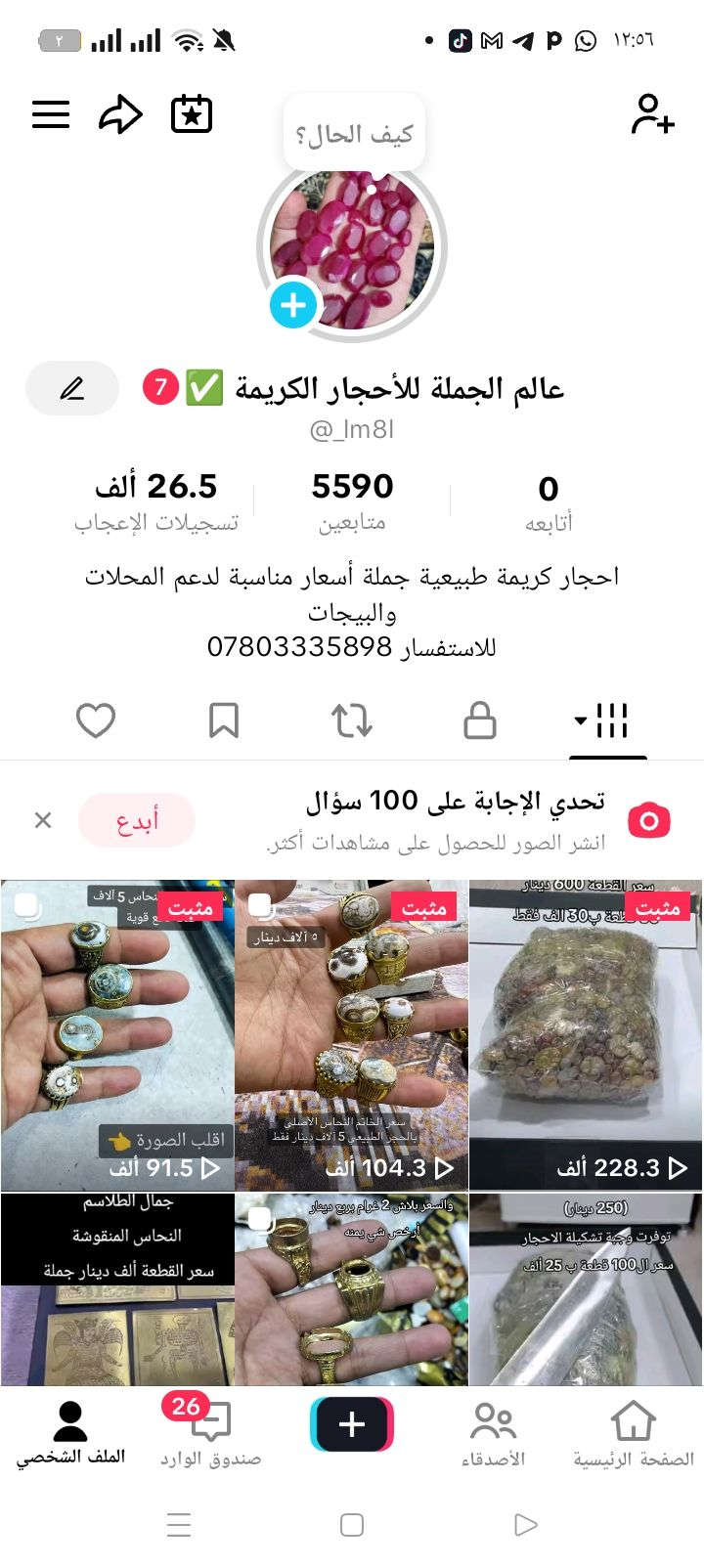Open the 5590 followers list
Image resolution: width=704 pixels, height=1568 pixels.
[x=352, y=501]
